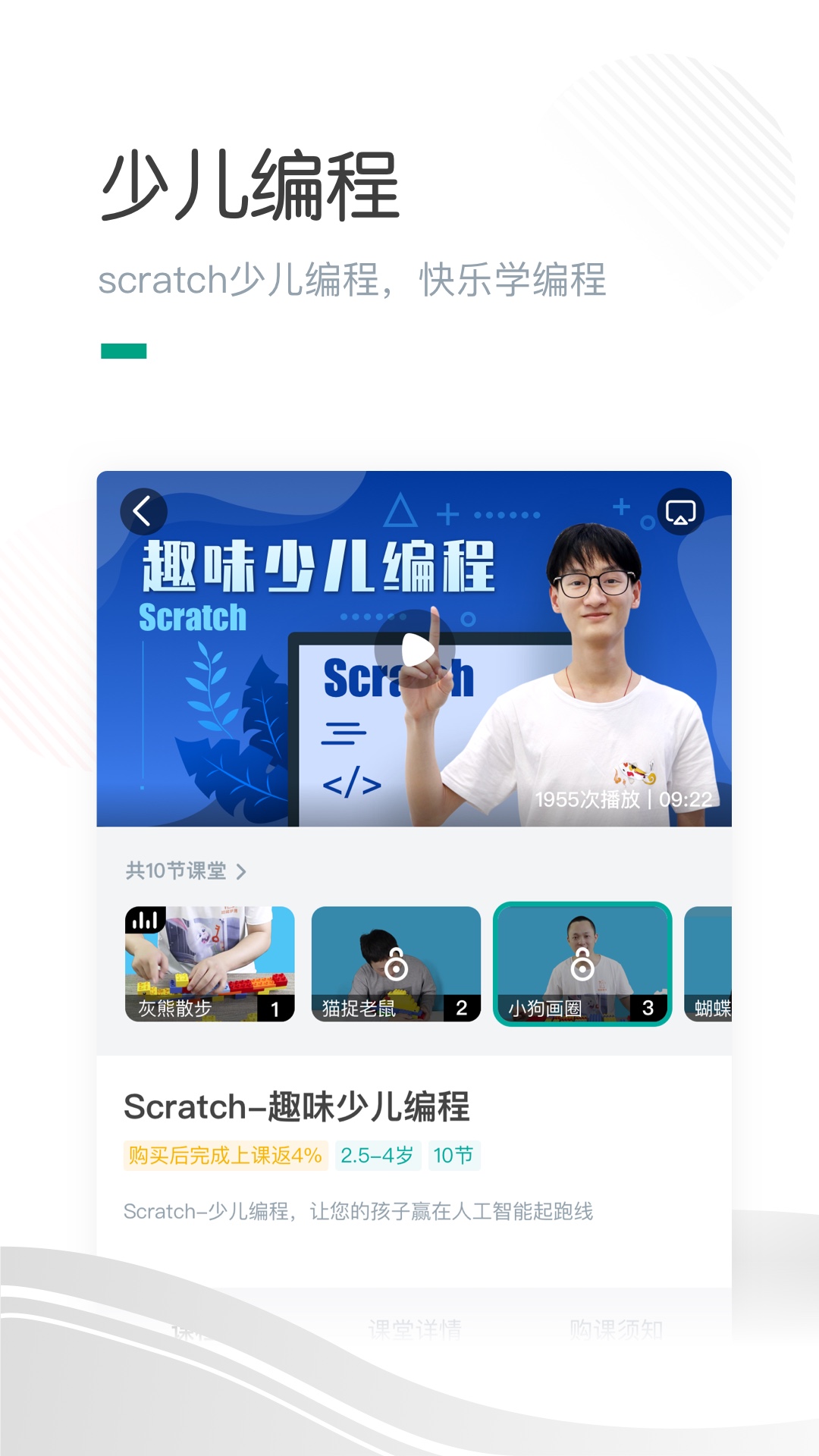Image resolution: width=819 pixels, height=1456 pixels.
Task: Expand the full lesson list via chevron
Action: click(242, 871)
